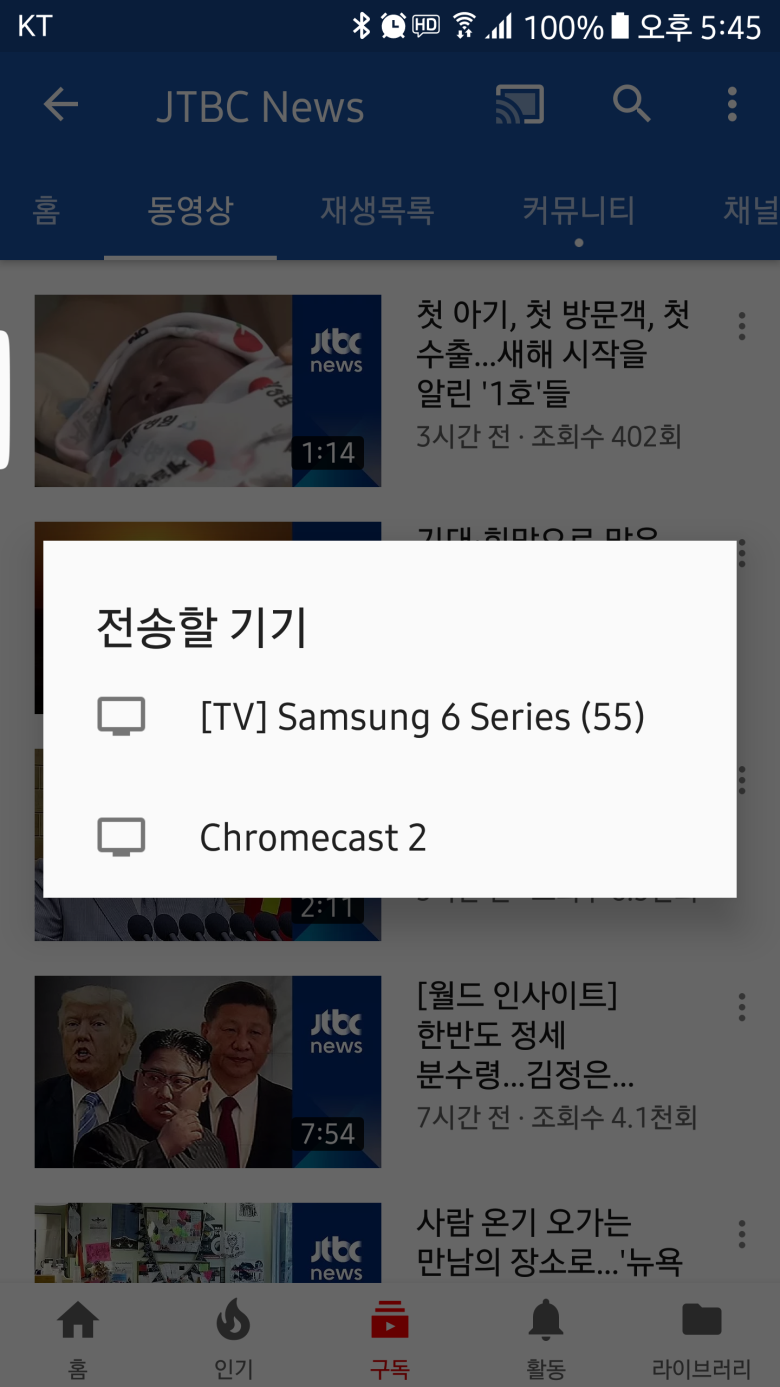Open the 활동 activity tab
This screenshot has width=780, height=1387.
(x=545, y=1336)
